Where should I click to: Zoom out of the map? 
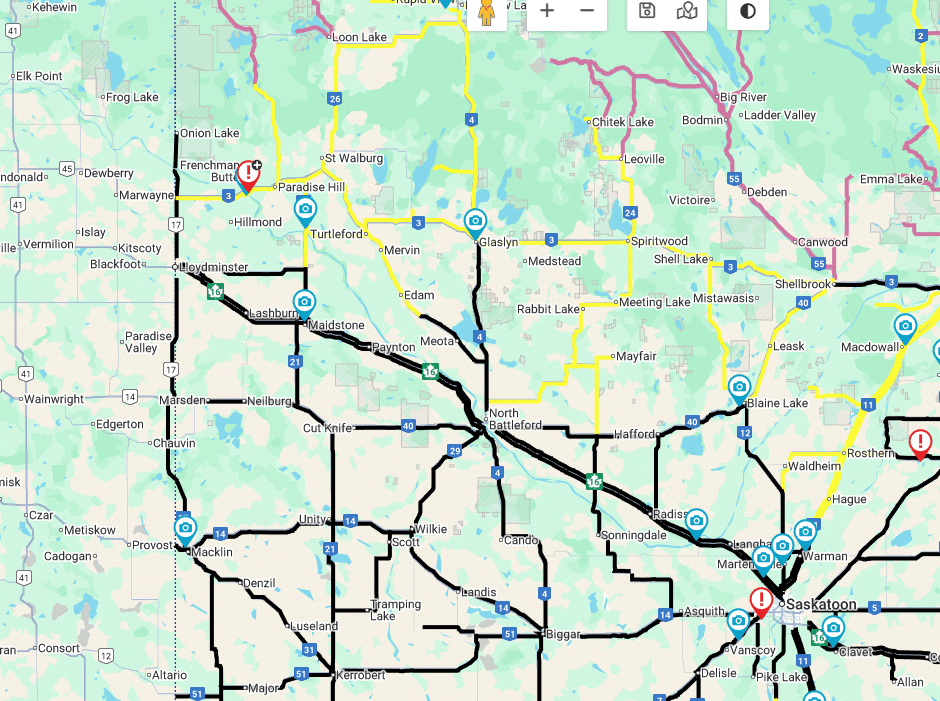[x=587, y=11]
